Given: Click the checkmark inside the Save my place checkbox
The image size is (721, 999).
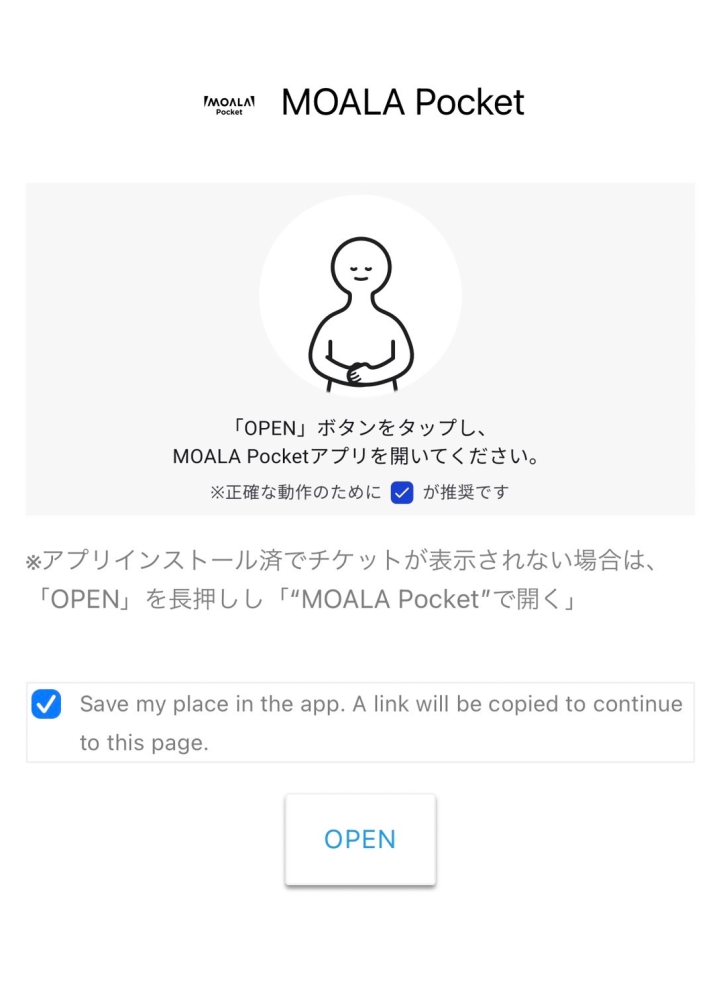Looking at the screenshot, I should [x=45, y=705].
